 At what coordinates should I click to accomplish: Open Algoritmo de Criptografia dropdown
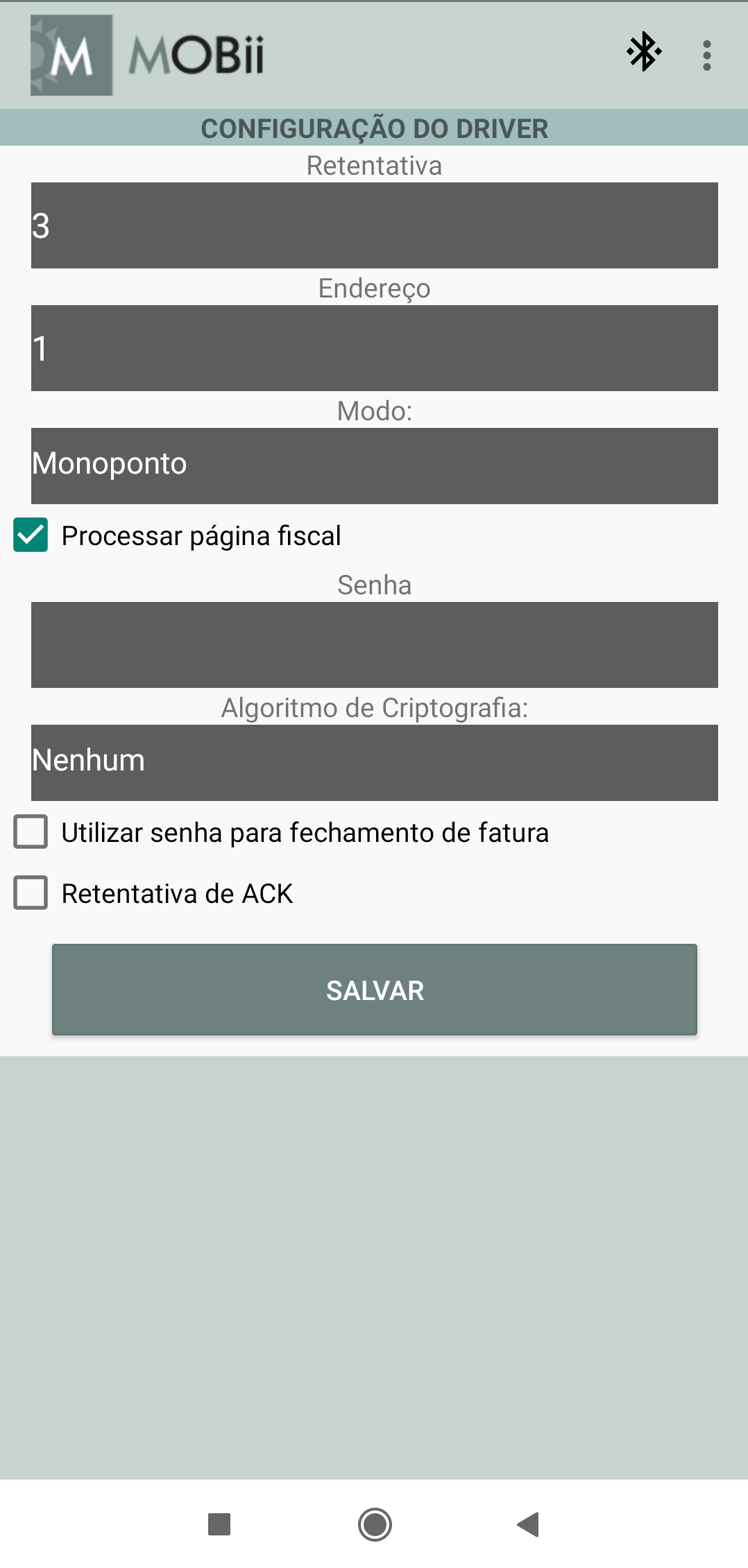point(375,762)
